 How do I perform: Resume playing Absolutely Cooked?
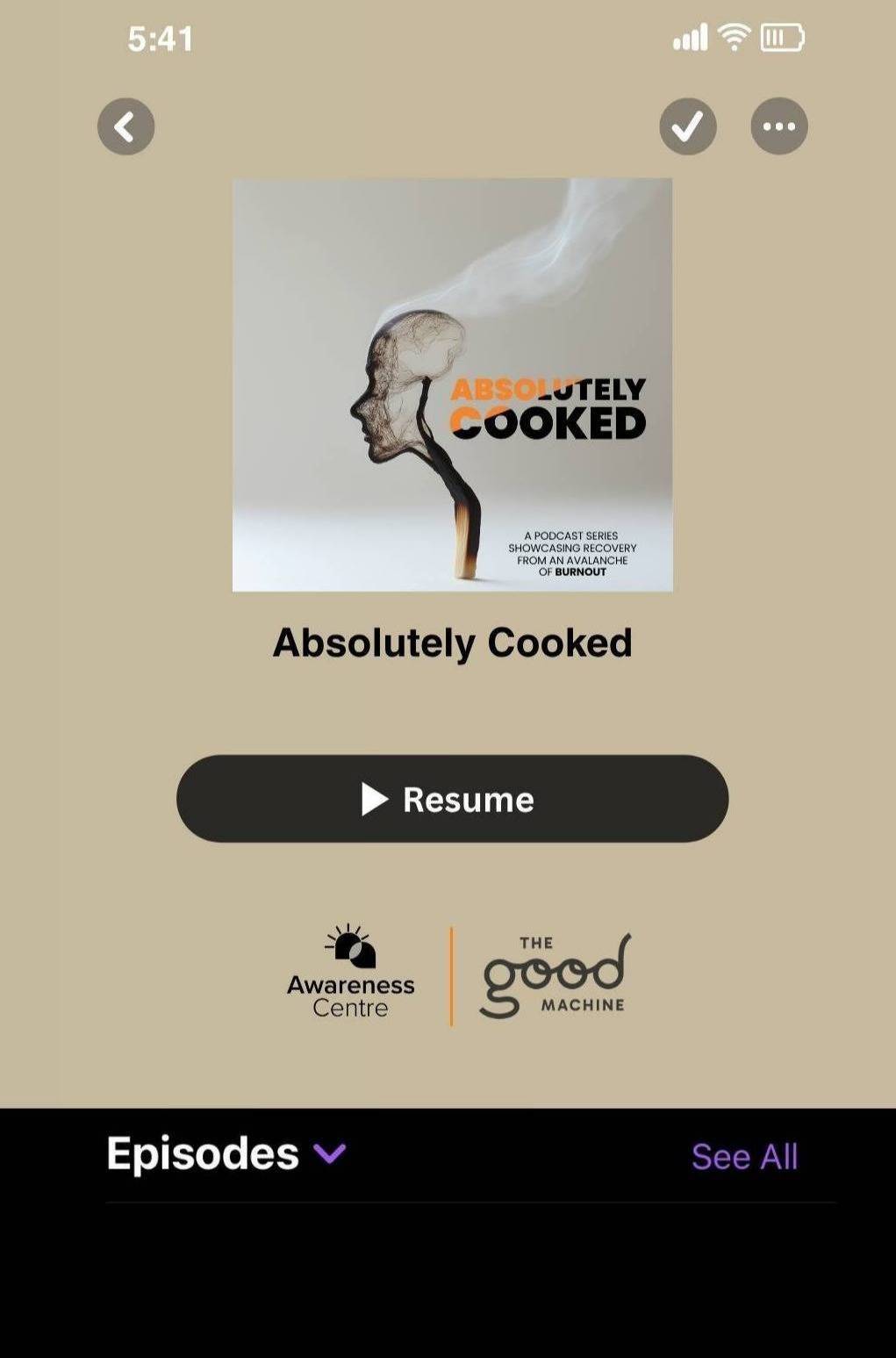(452, 799)
